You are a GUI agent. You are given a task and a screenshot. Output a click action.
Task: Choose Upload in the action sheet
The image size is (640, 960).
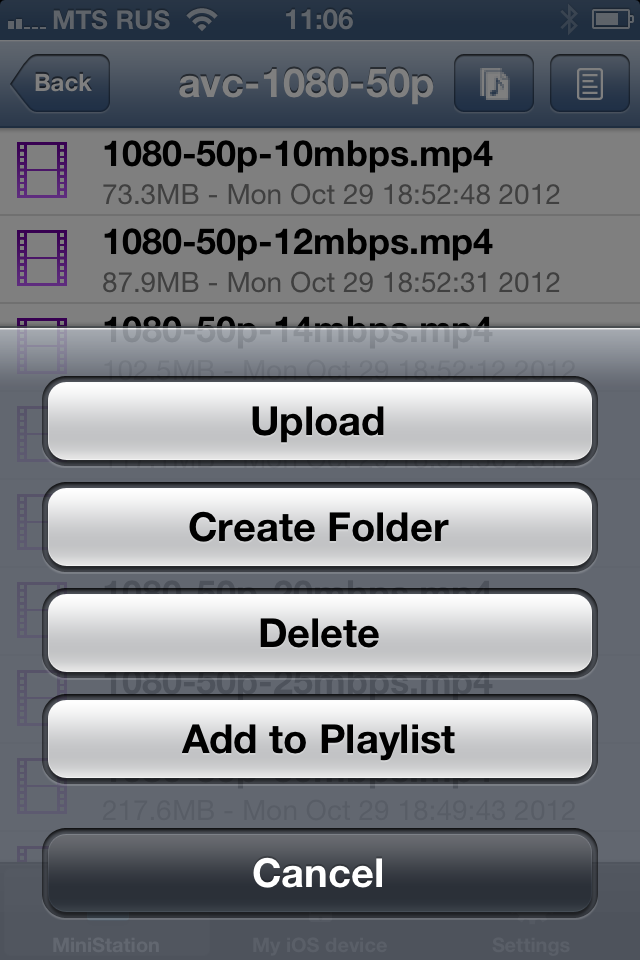point(319,421)
